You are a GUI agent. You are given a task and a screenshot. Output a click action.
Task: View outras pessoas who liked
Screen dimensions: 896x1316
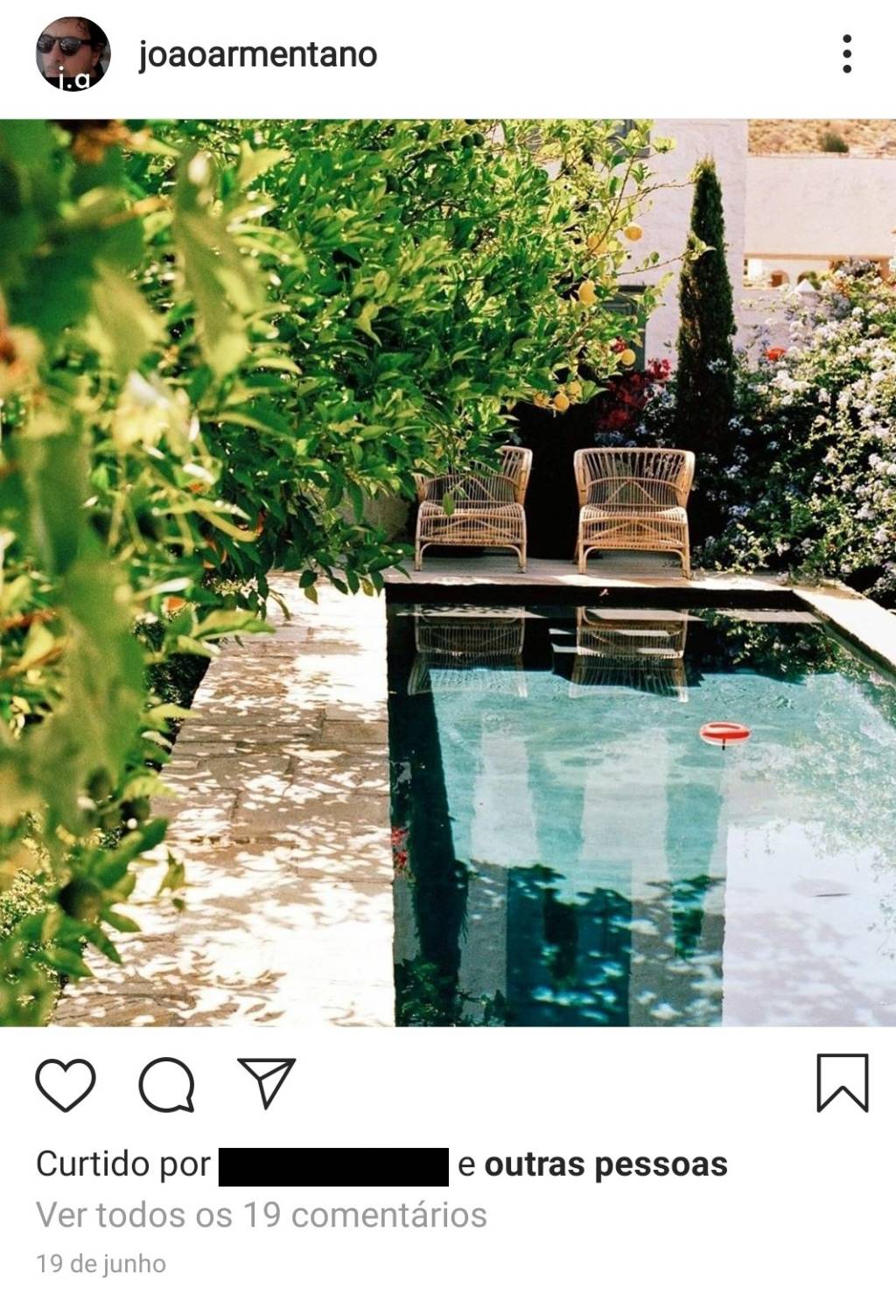coord(605,1165)
